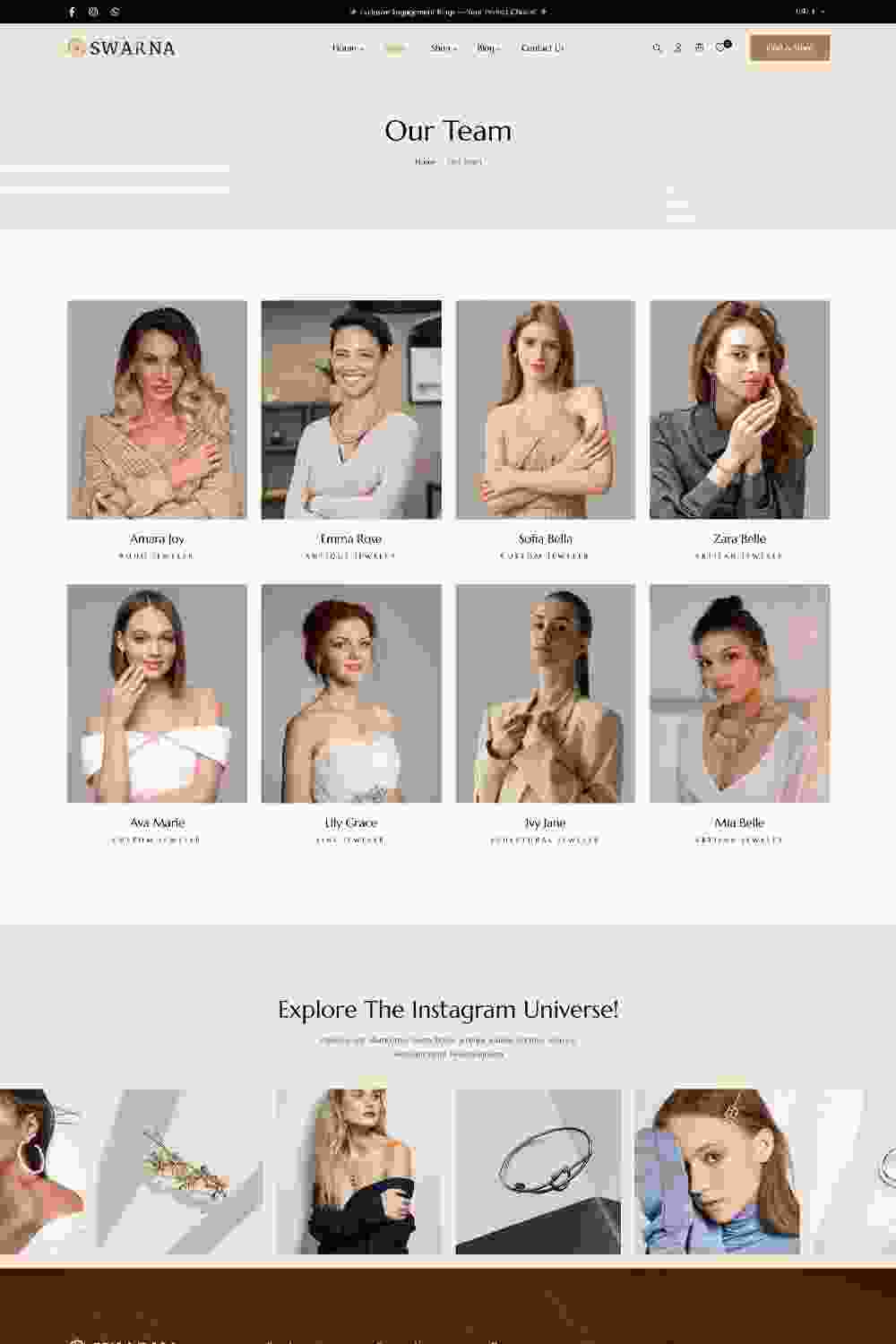Image resolution: width=896 pixels, height=1344 pixels.
Task: Follow the Home breadcrumb link
Action: (x=425, y=162)
